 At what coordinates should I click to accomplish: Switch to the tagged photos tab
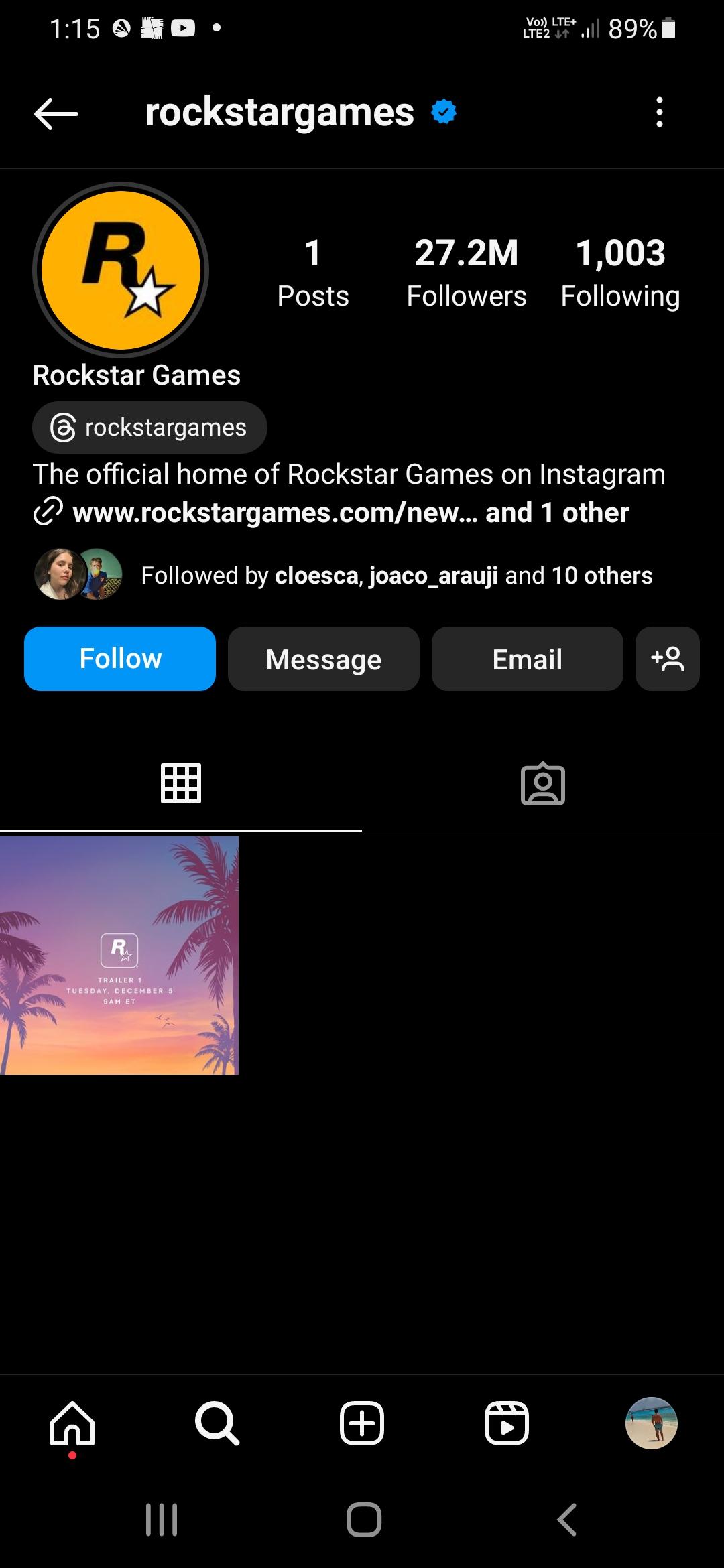(x=543, y=783)
